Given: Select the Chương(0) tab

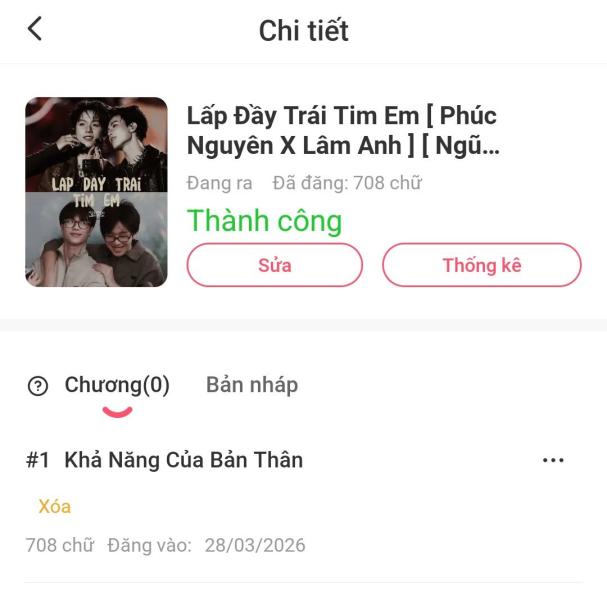Looking at the screenshot, I should pyautogui.click(x=117, y=385).
